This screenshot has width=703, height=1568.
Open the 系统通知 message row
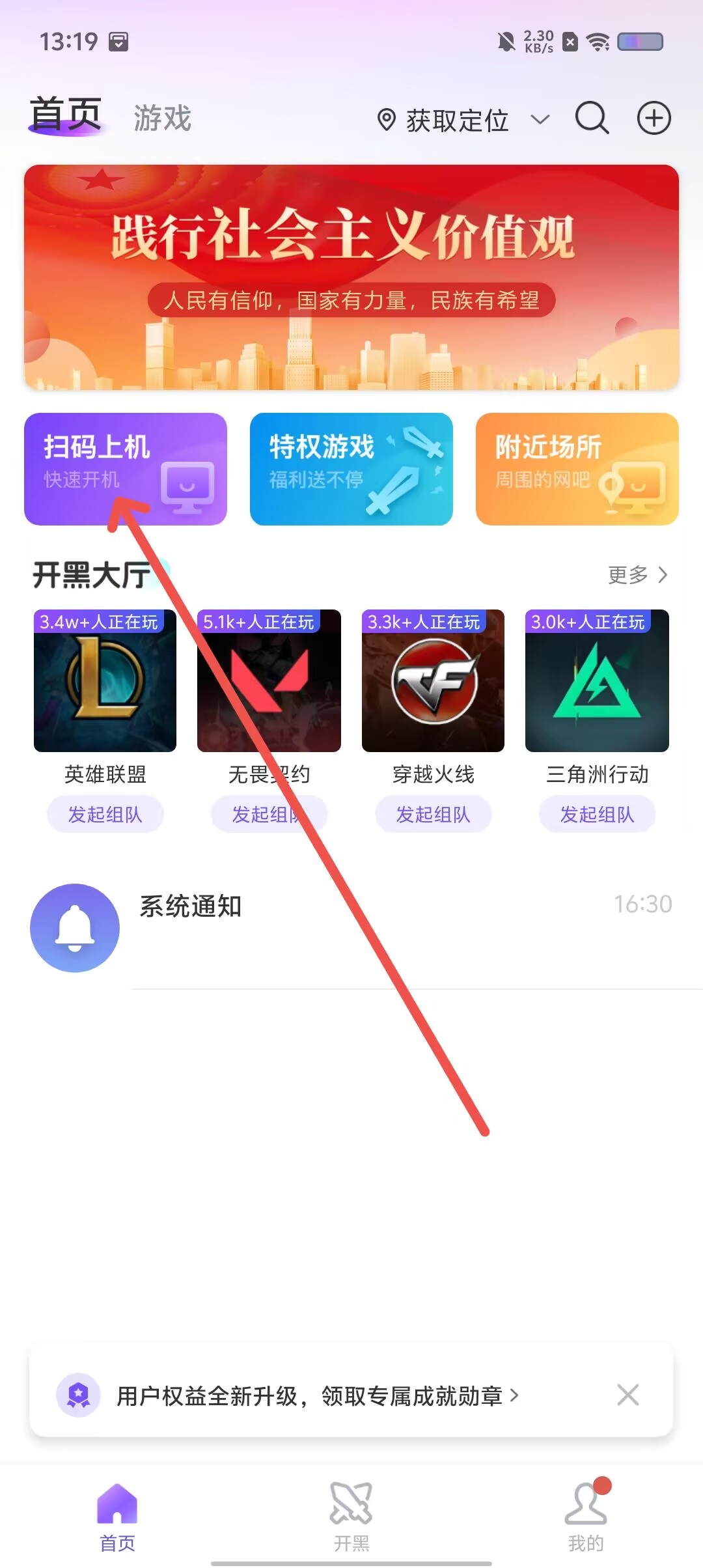tap(351, 927)
